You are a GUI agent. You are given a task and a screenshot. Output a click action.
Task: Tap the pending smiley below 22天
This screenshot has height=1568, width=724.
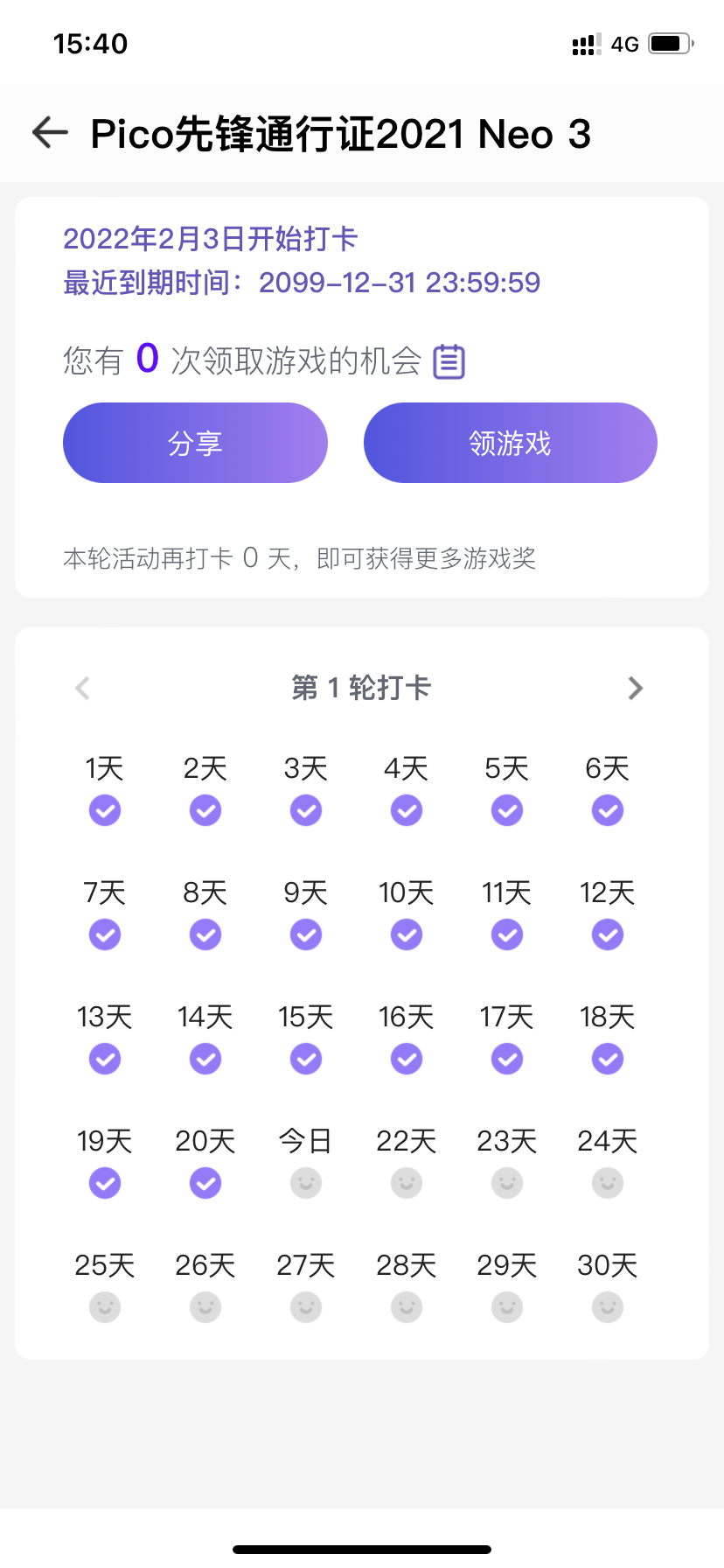[x=406, y=1182]
